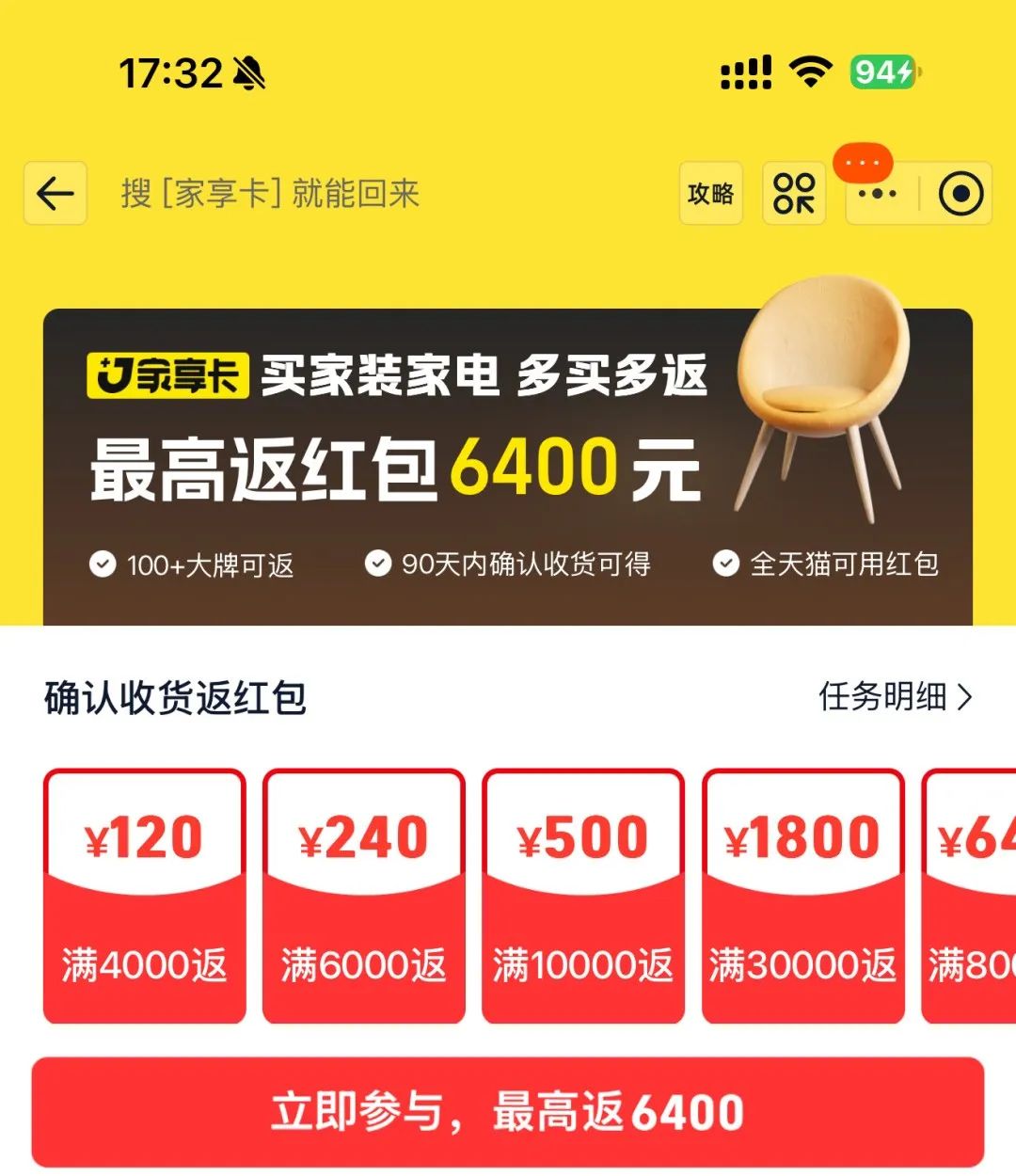Select the ¥1800 满30000返 red packet card
The image size is (1016, 1176).
[802, 896]
